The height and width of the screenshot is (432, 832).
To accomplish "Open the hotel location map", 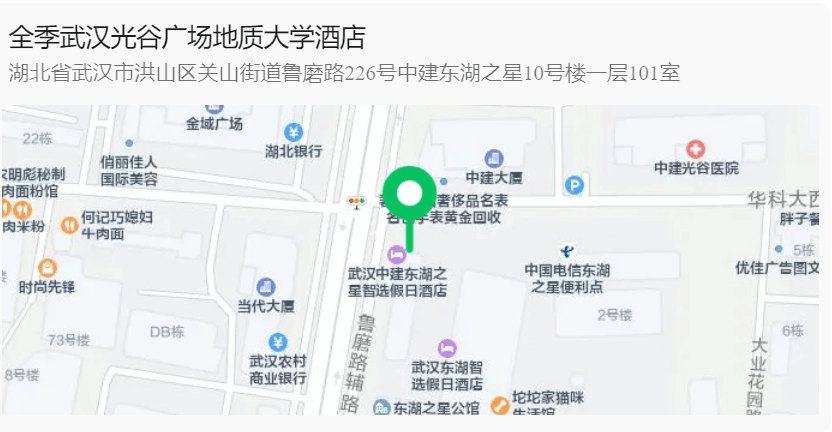I will coord(410,260).
